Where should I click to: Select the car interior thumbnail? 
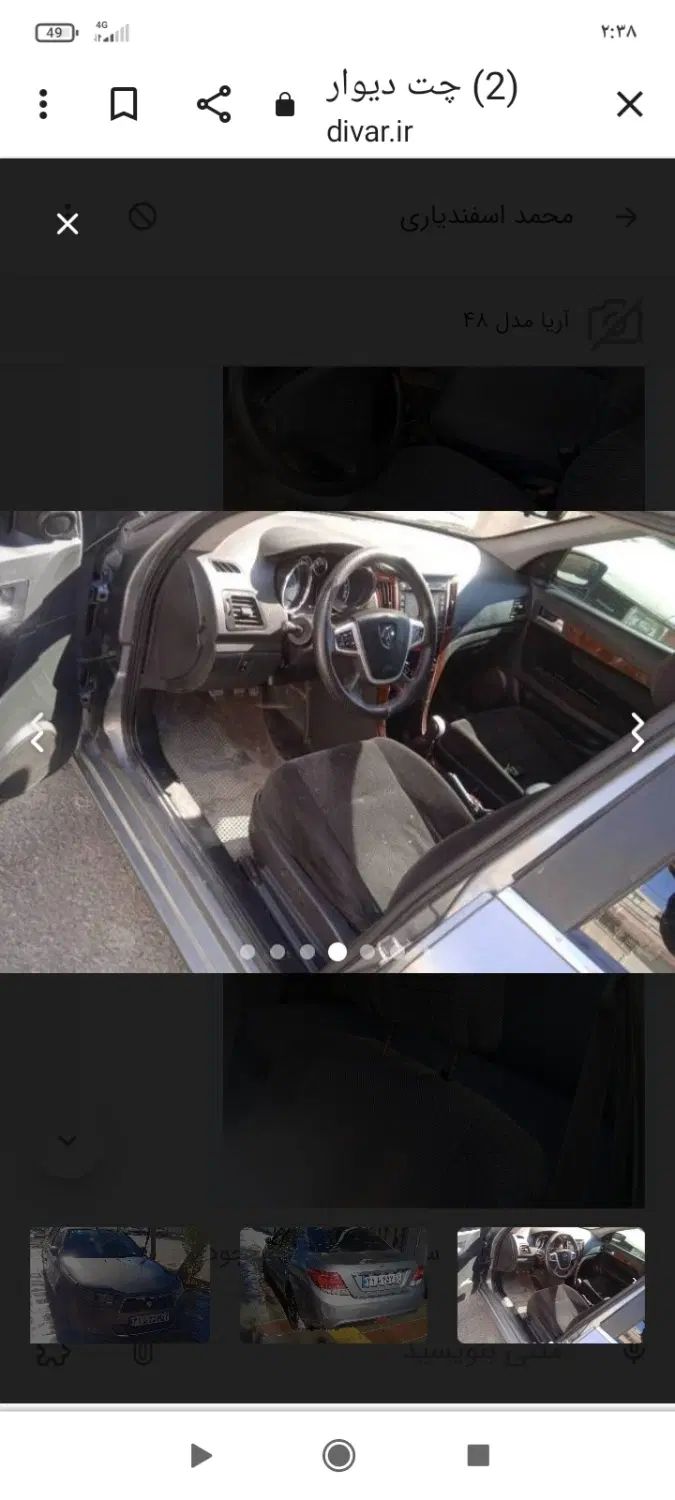pos(551,1284)
